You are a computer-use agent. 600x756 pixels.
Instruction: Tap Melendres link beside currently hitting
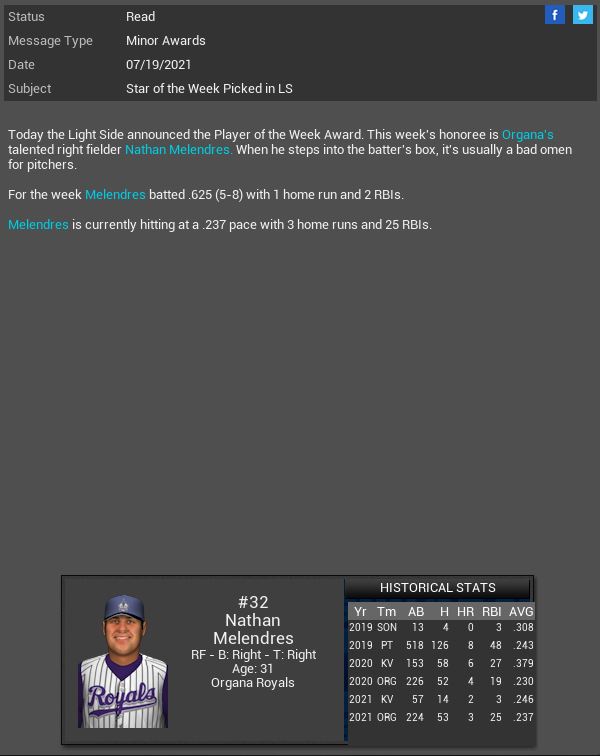click(38, 225)
